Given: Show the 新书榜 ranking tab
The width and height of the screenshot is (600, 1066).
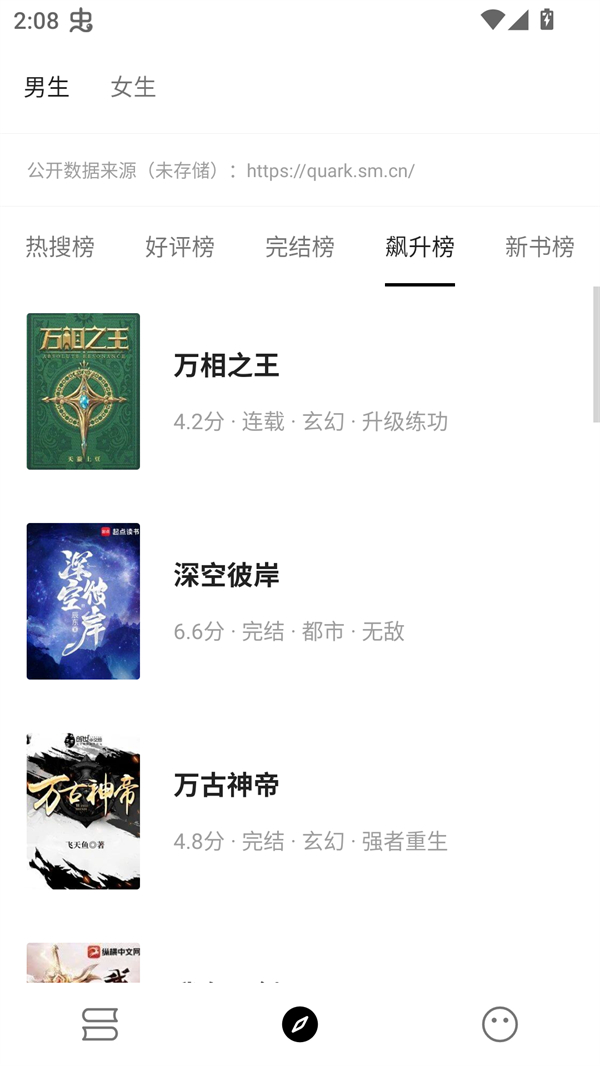Looking at the screenshot, I should pyautogui.click(x=540, y=247).
